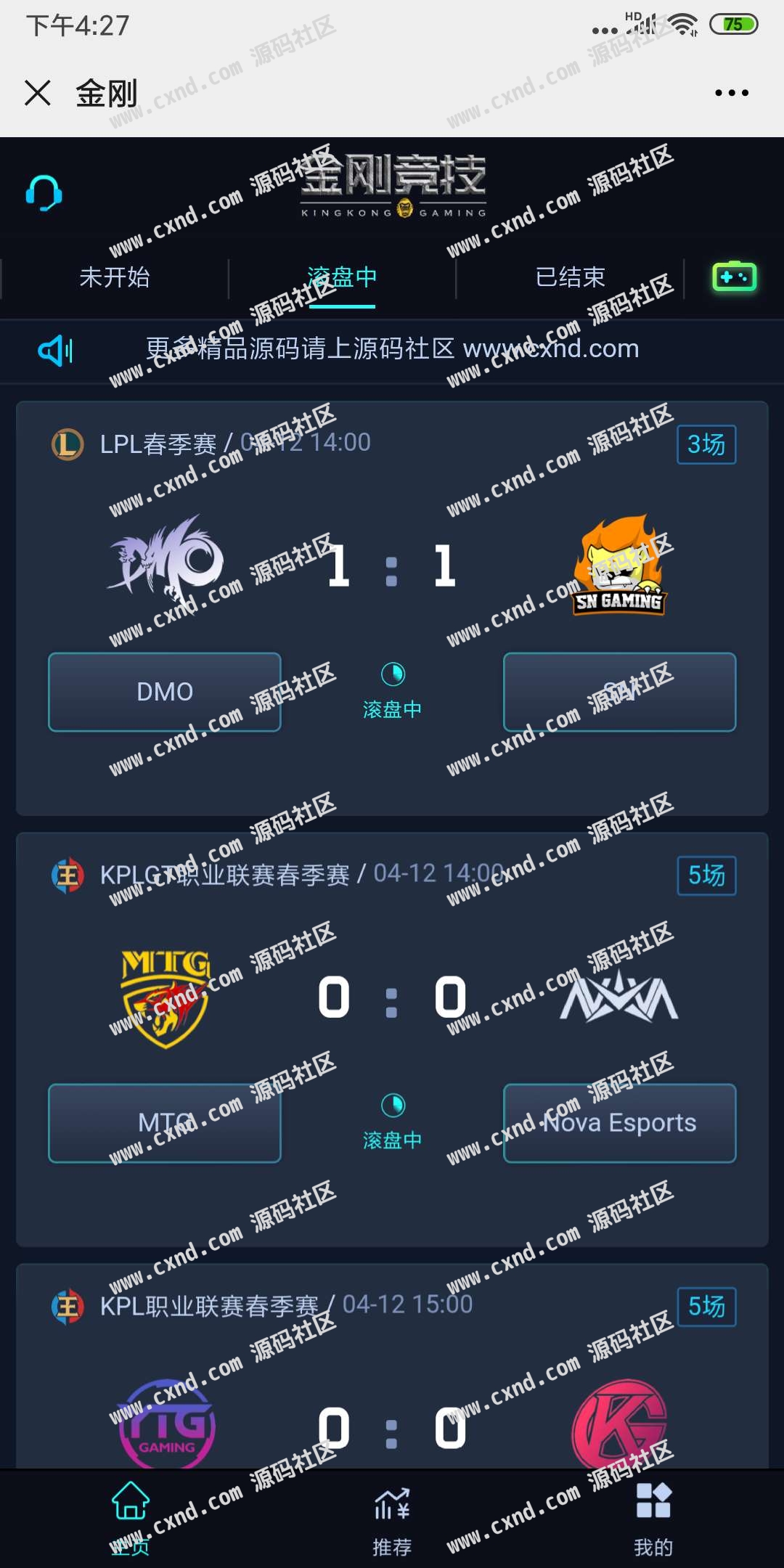Switch to the 已结束 tab
This screenshot has width=784, height=1568.
[570, 278]
